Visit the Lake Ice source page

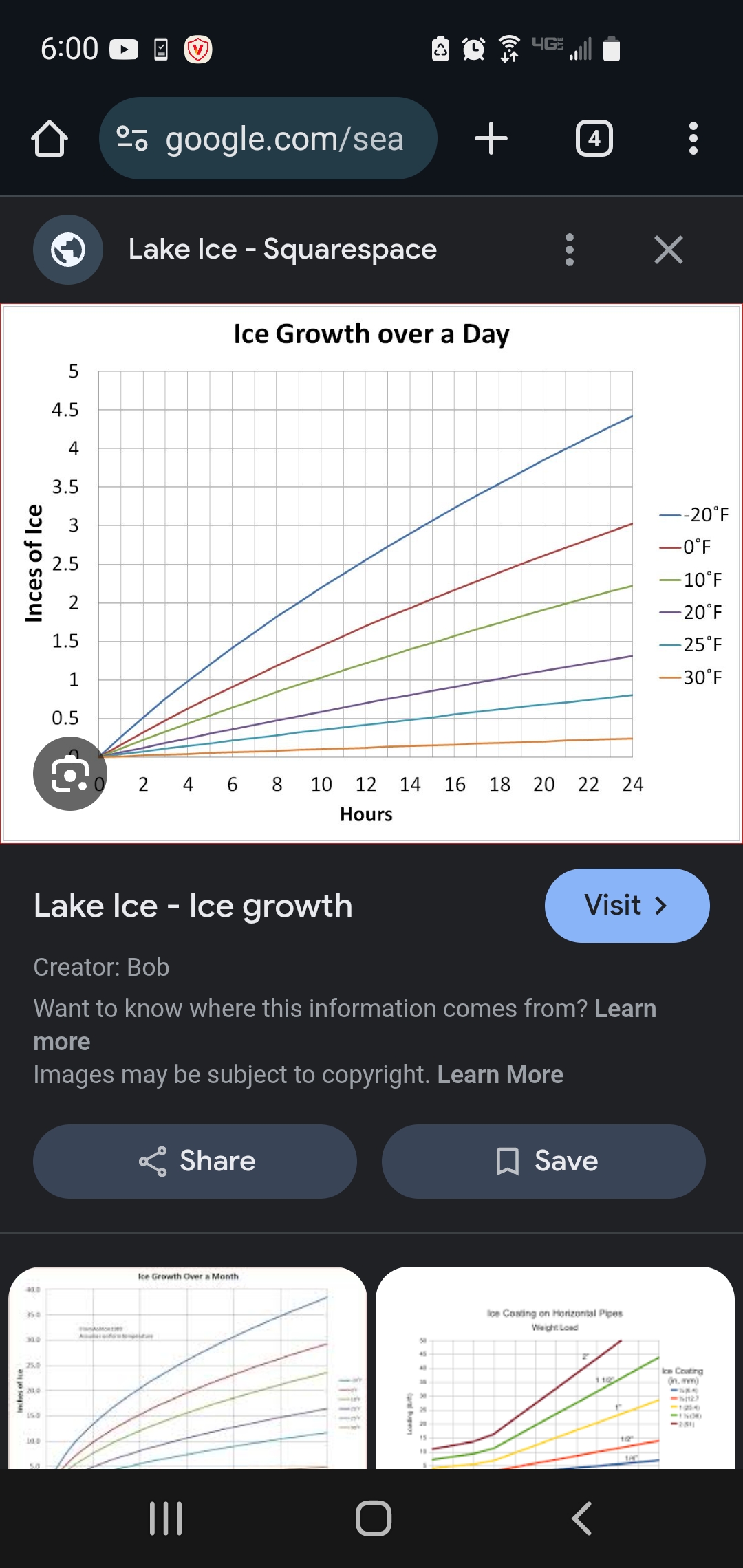tap(626, 906)
